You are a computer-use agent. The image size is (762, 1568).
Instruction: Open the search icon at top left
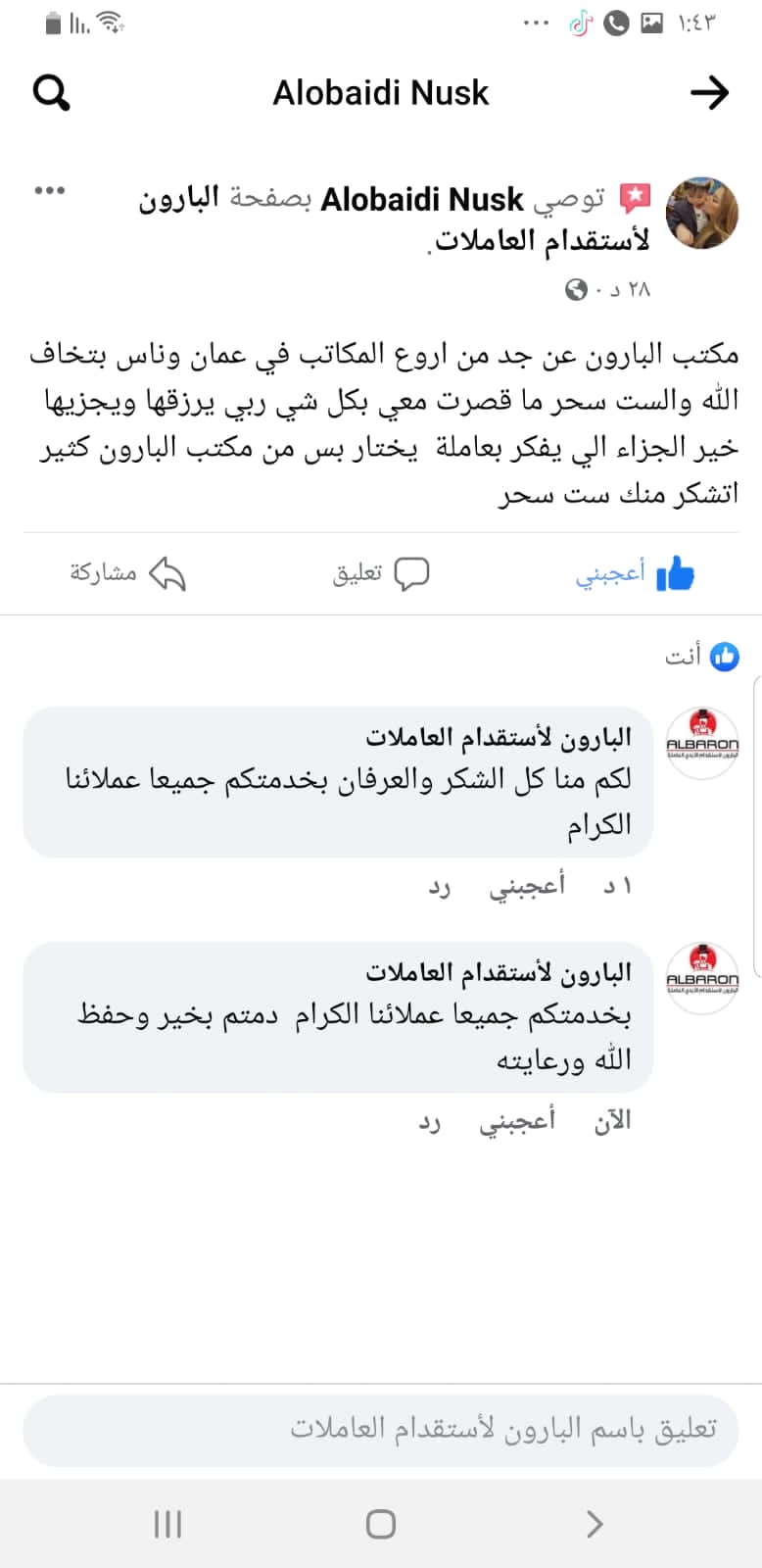(x=51, y=91)
